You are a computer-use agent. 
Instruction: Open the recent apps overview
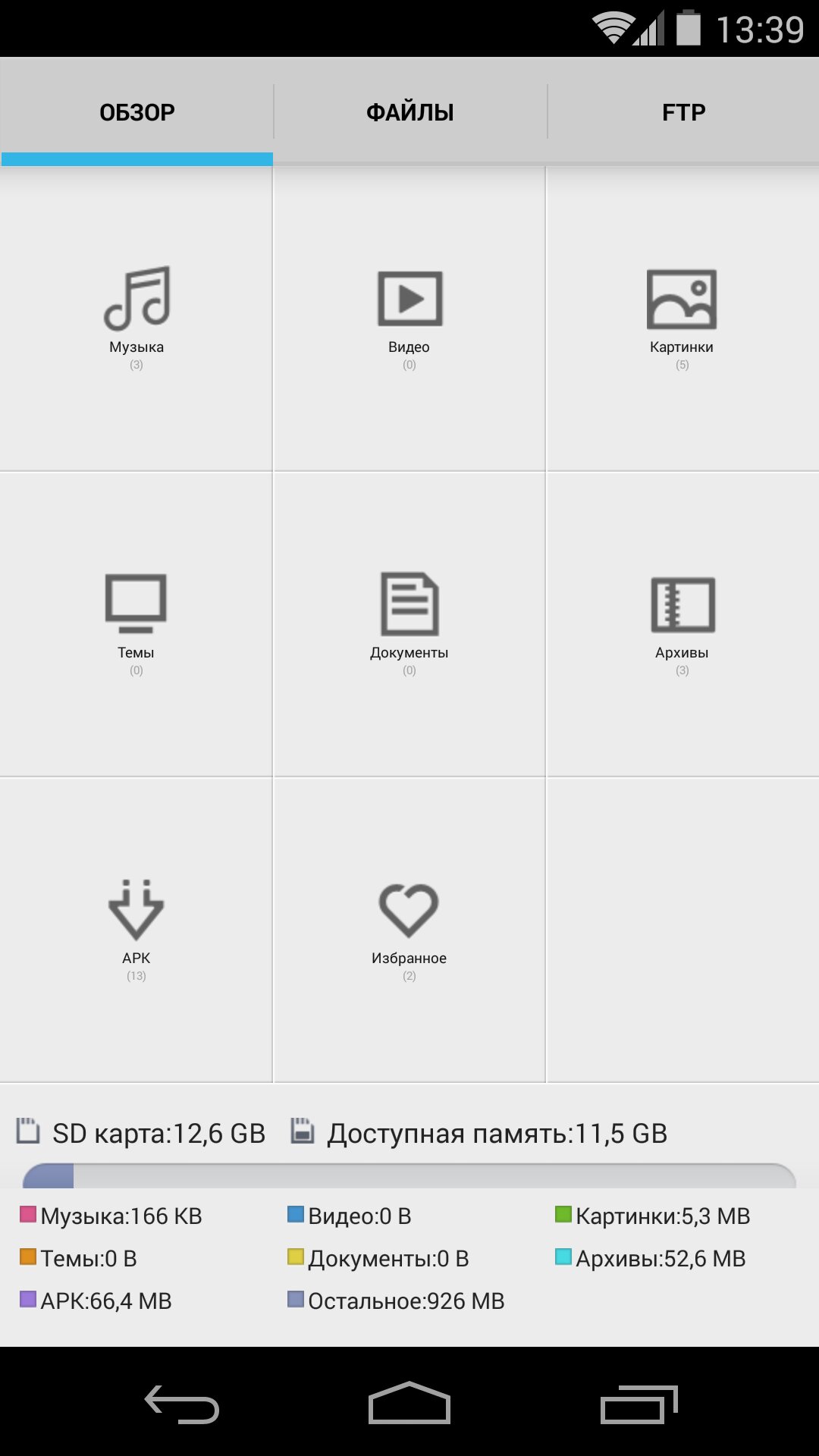click(x=639, y=1404)
